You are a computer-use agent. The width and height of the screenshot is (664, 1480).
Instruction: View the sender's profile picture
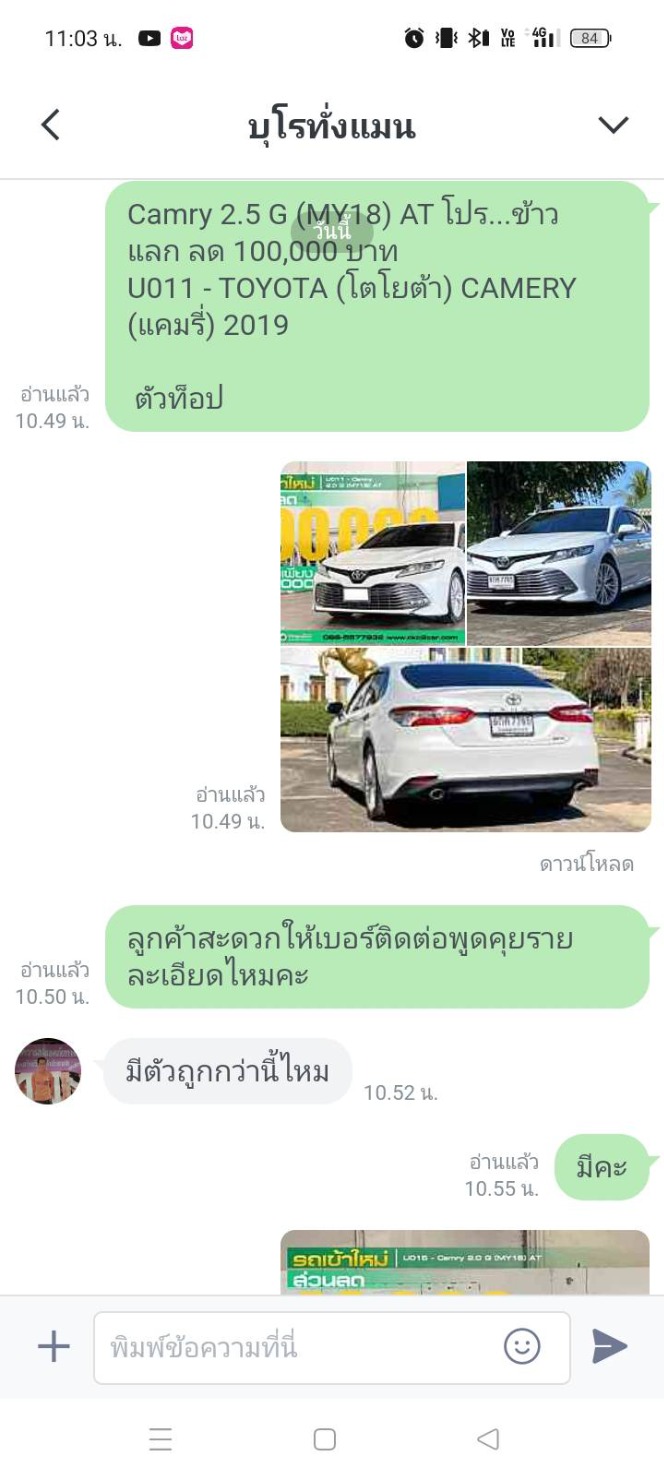[48, 1071]
